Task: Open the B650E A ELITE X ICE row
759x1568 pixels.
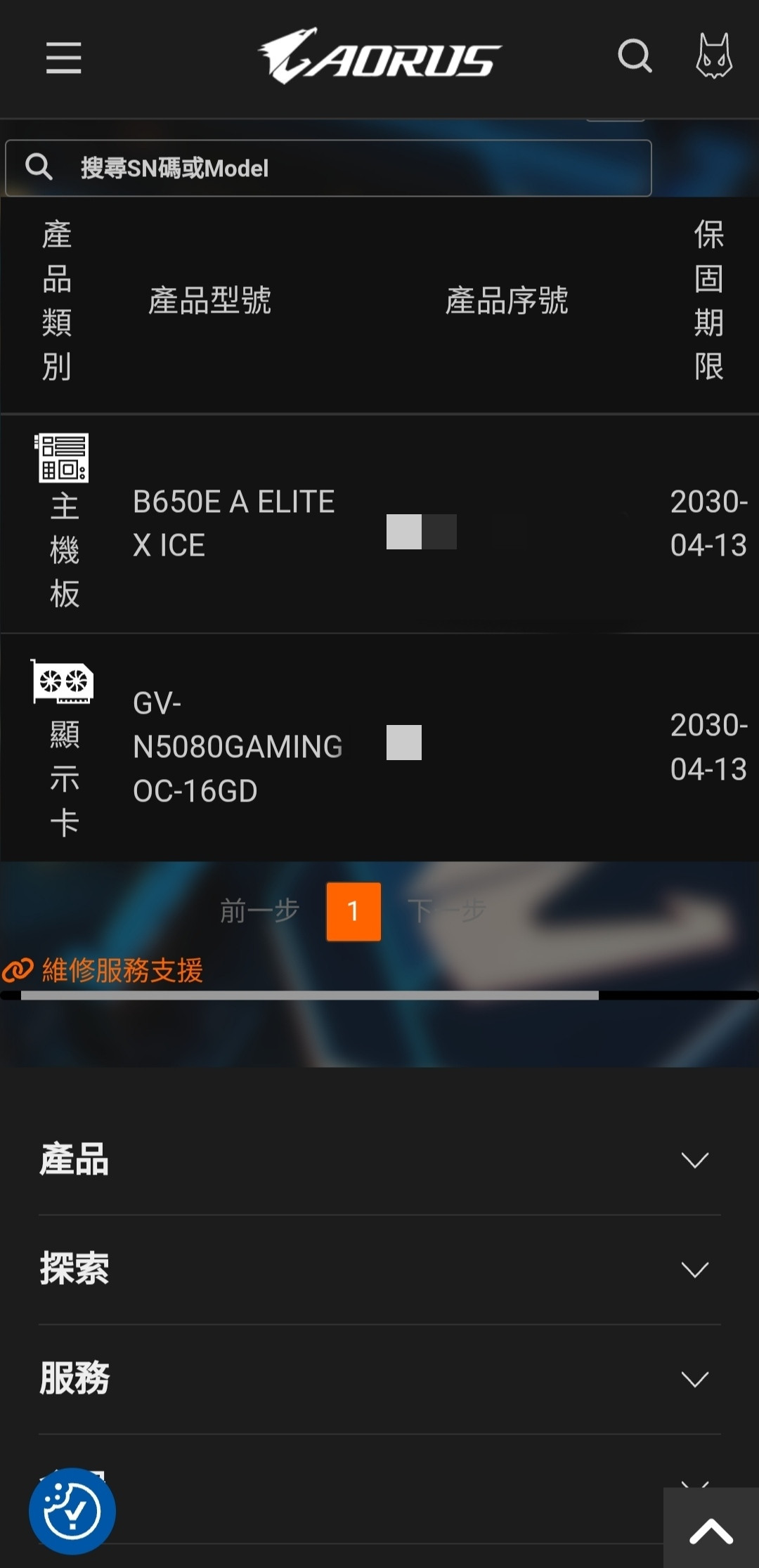Action: click(379, 524)
